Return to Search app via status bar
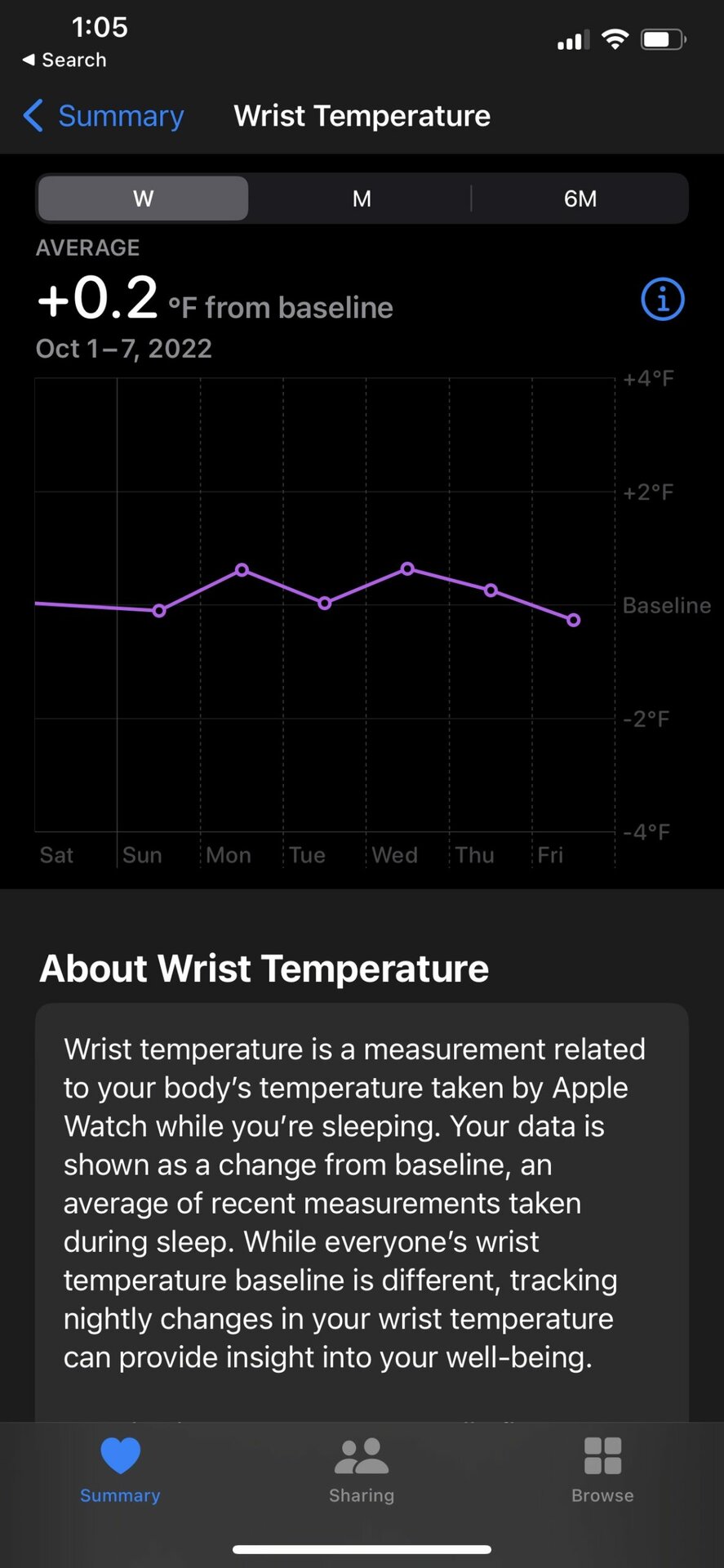 coord(64,60)
